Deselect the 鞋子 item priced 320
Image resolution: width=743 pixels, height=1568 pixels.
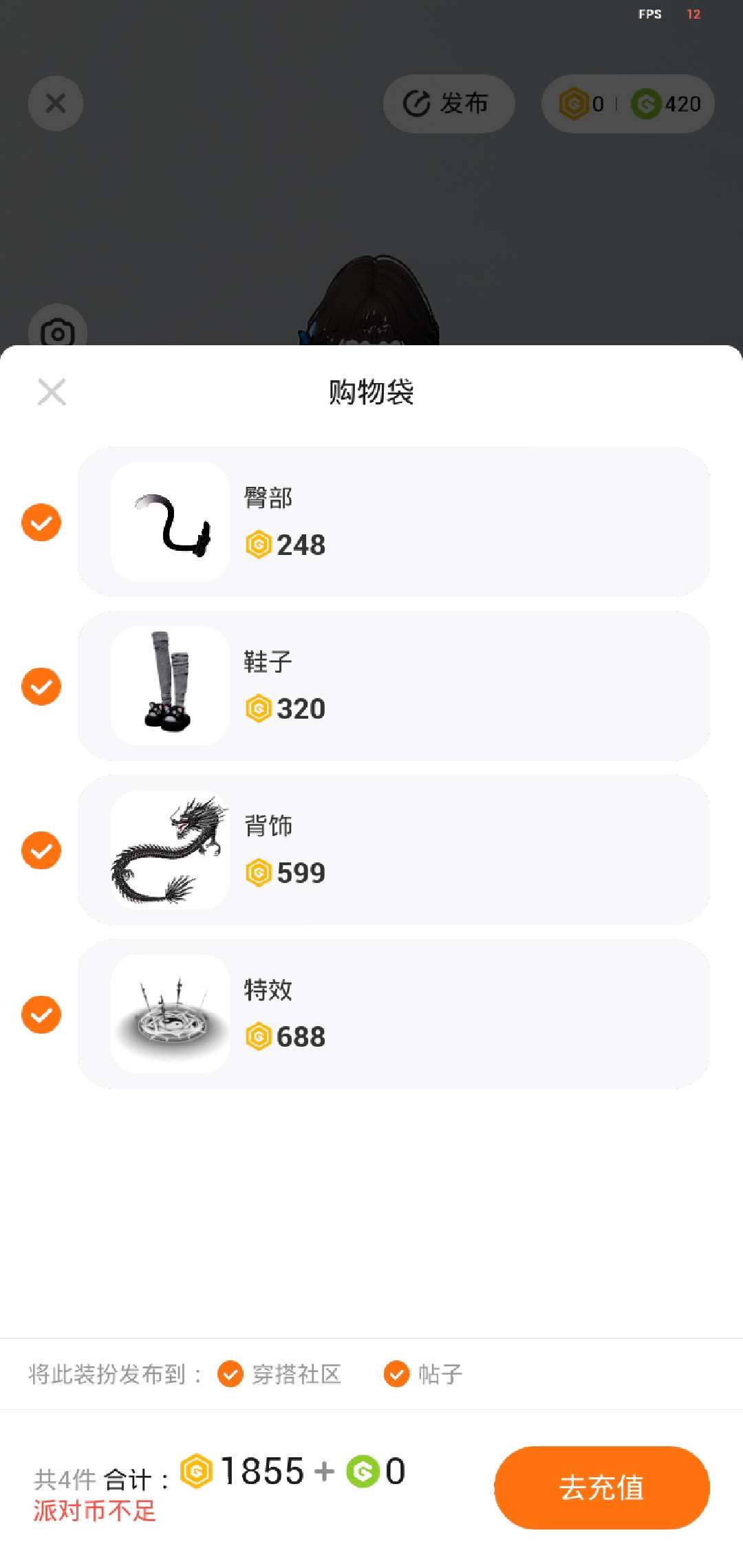(41, 686)
